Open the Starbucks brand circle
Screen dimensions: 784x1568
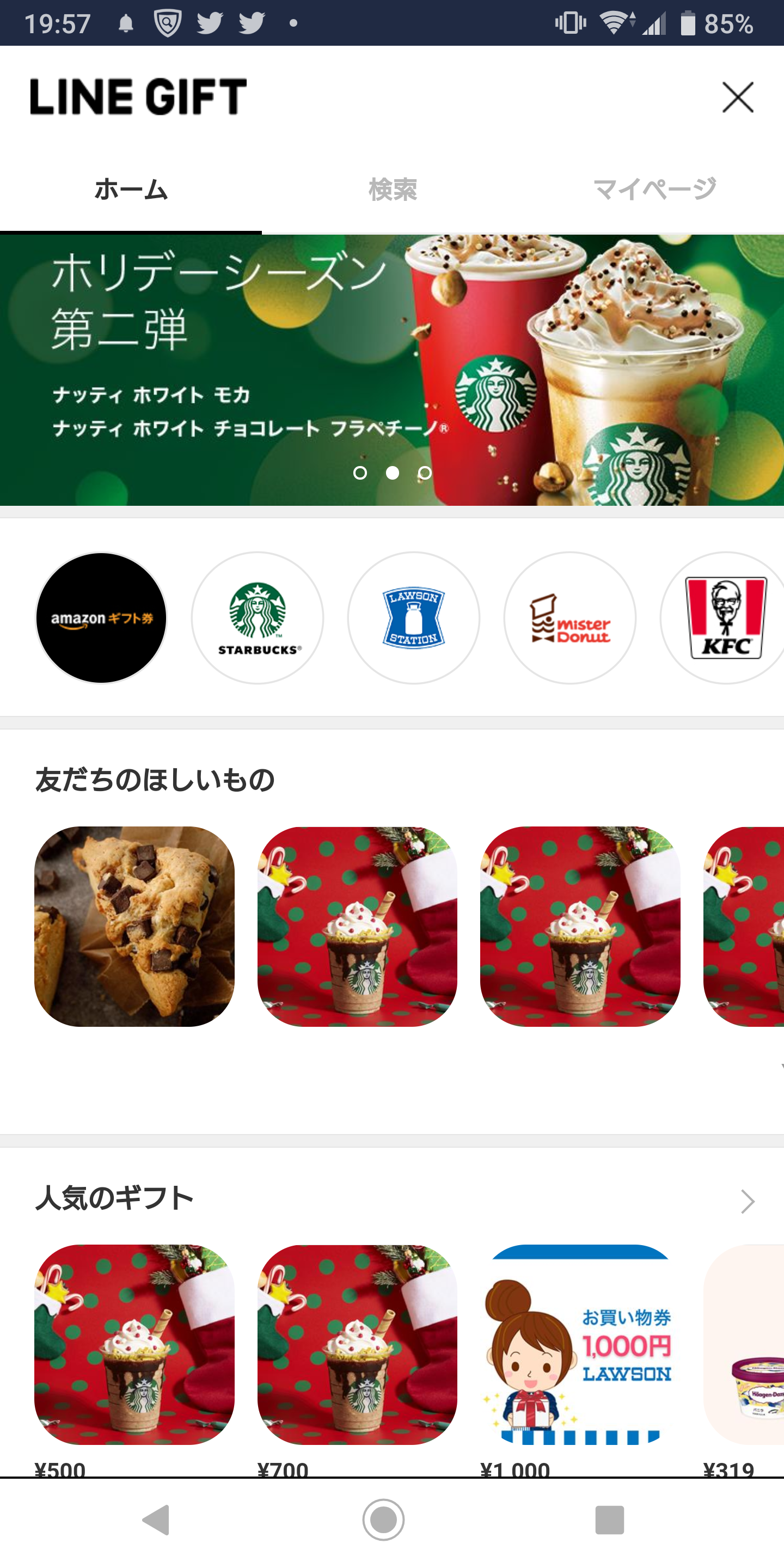pyautogui.click(x=258, y=618)
